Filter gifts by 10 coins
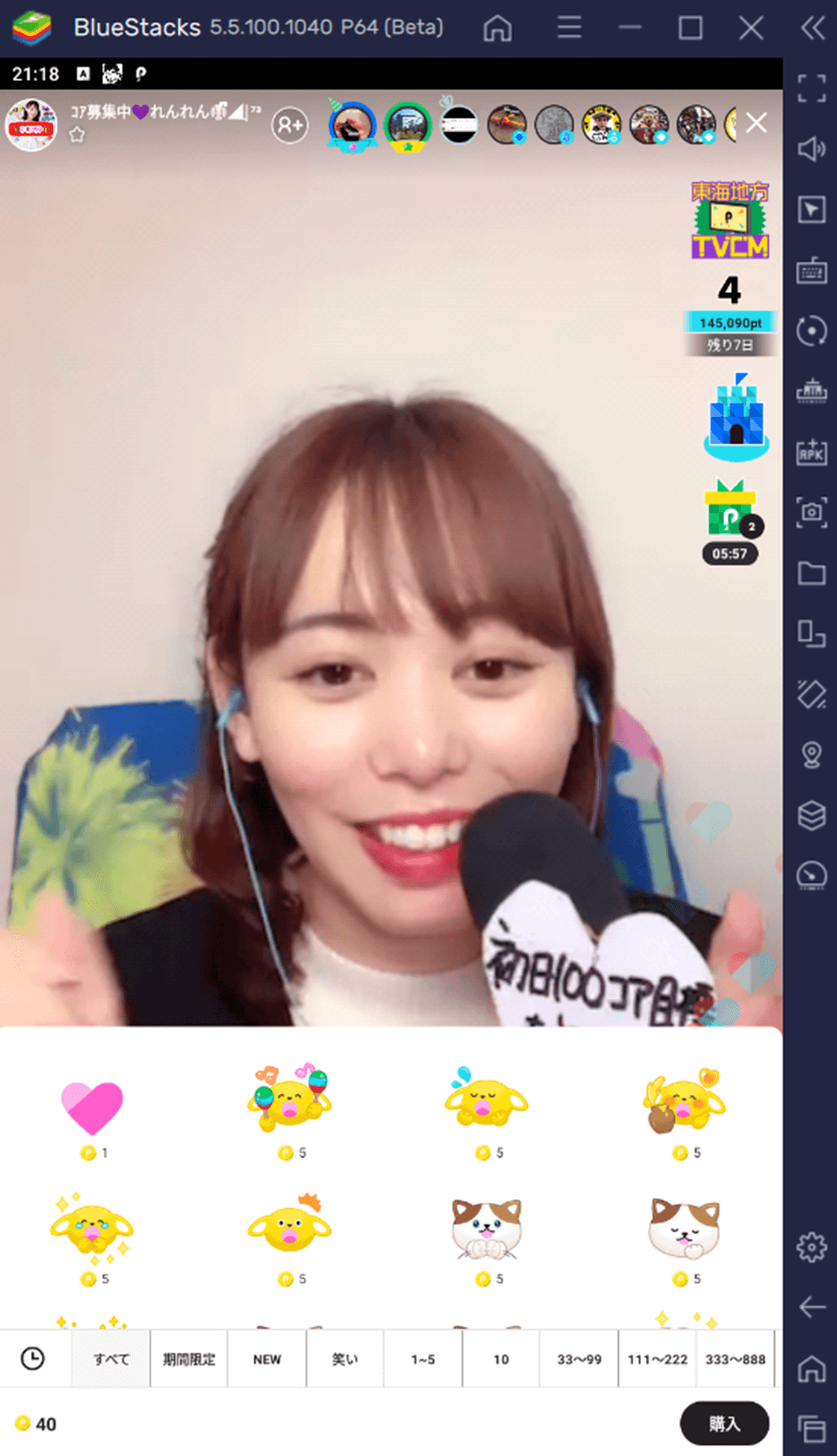The width and height of the screenshot is (837, 1456). tap(500, 1359)
